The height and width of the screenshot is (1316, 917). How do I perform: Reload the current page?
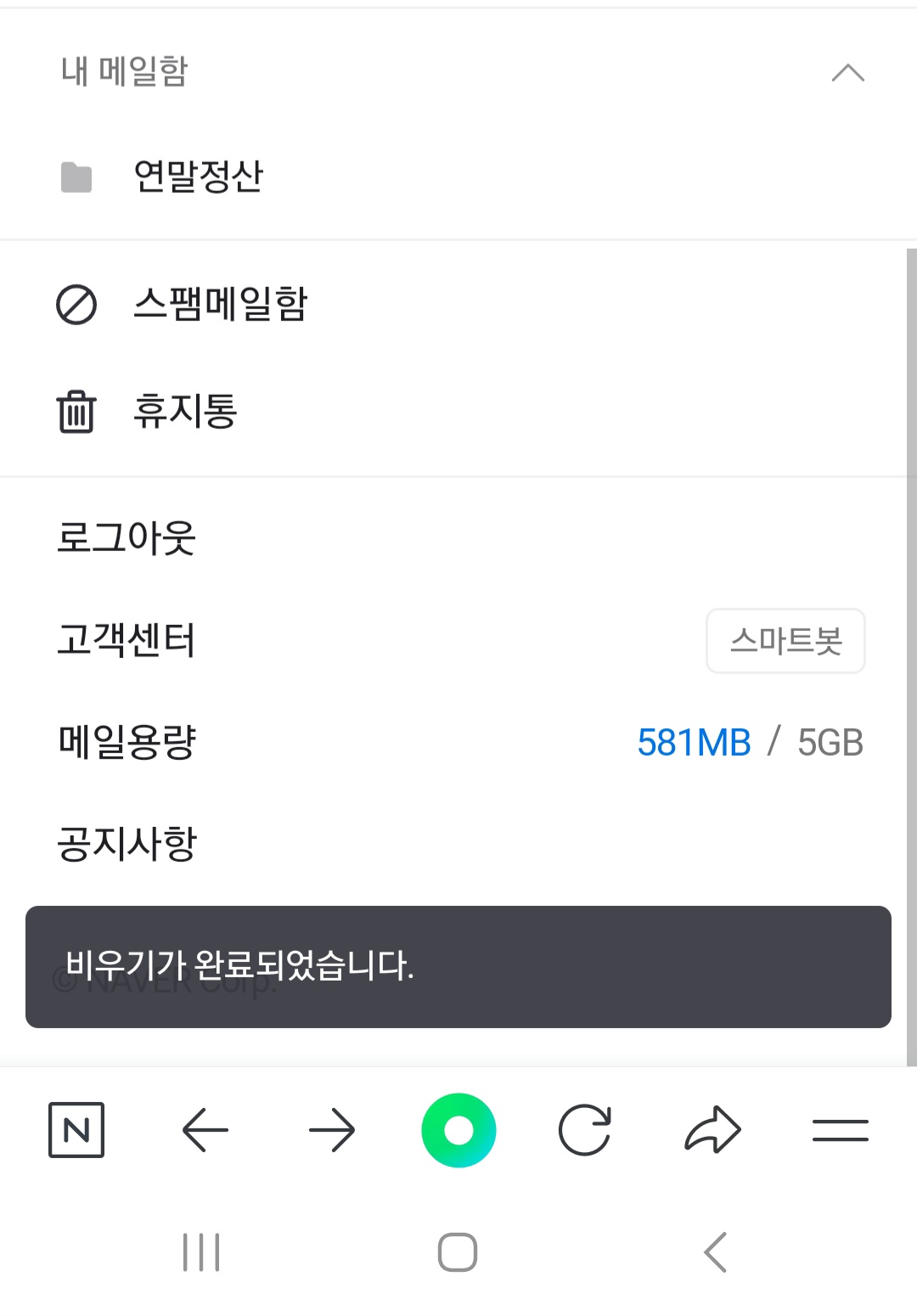[585, 1130]
